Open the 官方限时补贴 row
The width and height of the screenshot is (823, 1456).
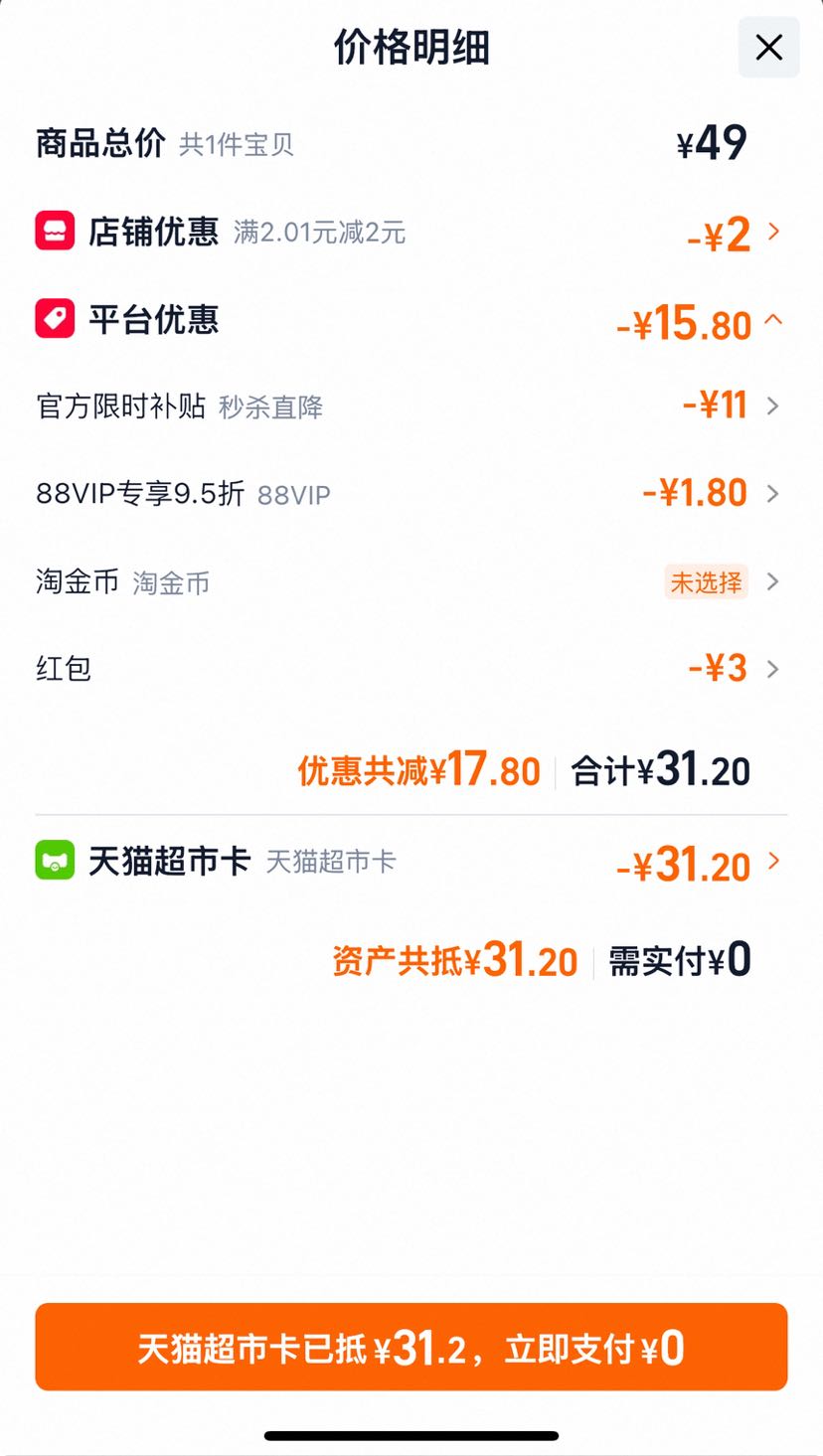[411, 405]
